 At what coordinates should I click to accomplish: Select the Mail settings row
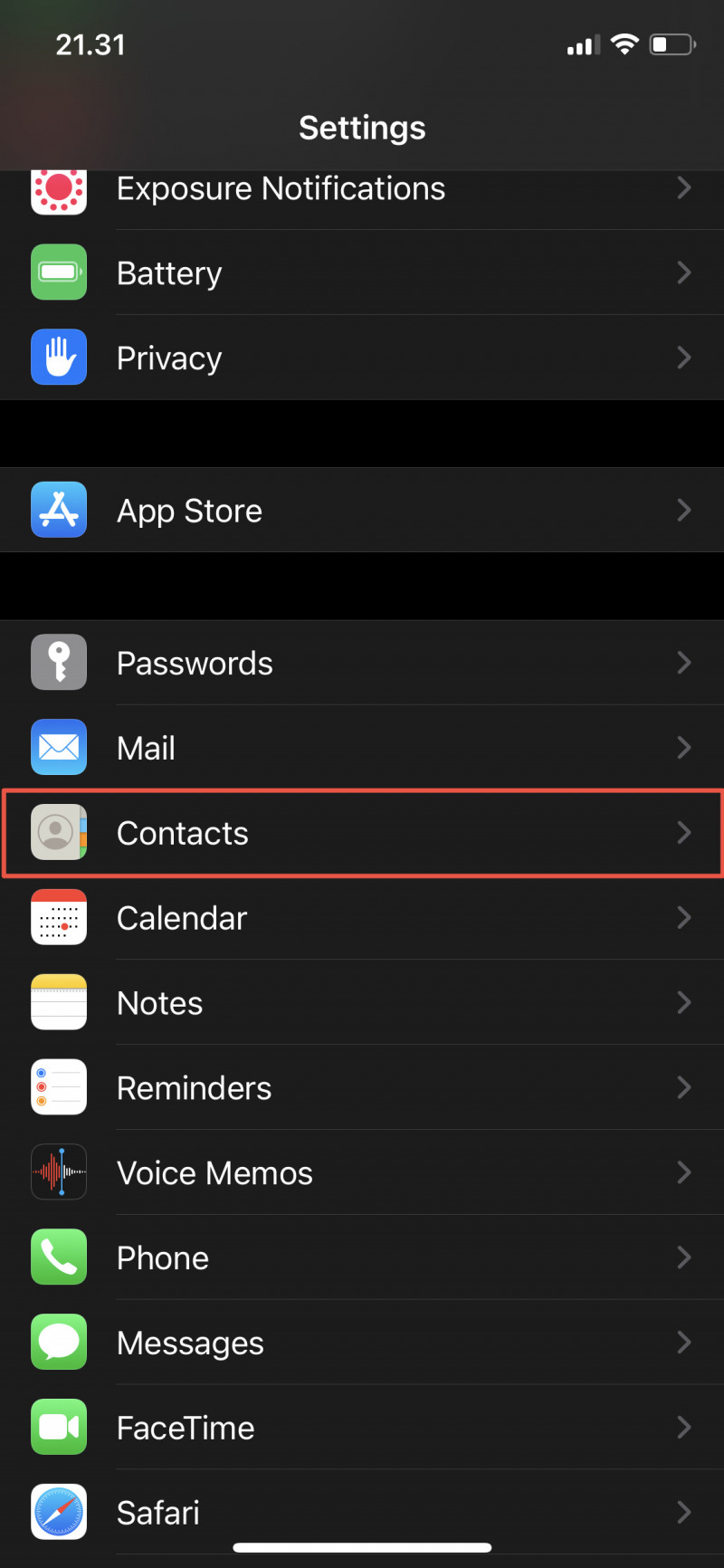coord(362,748)
